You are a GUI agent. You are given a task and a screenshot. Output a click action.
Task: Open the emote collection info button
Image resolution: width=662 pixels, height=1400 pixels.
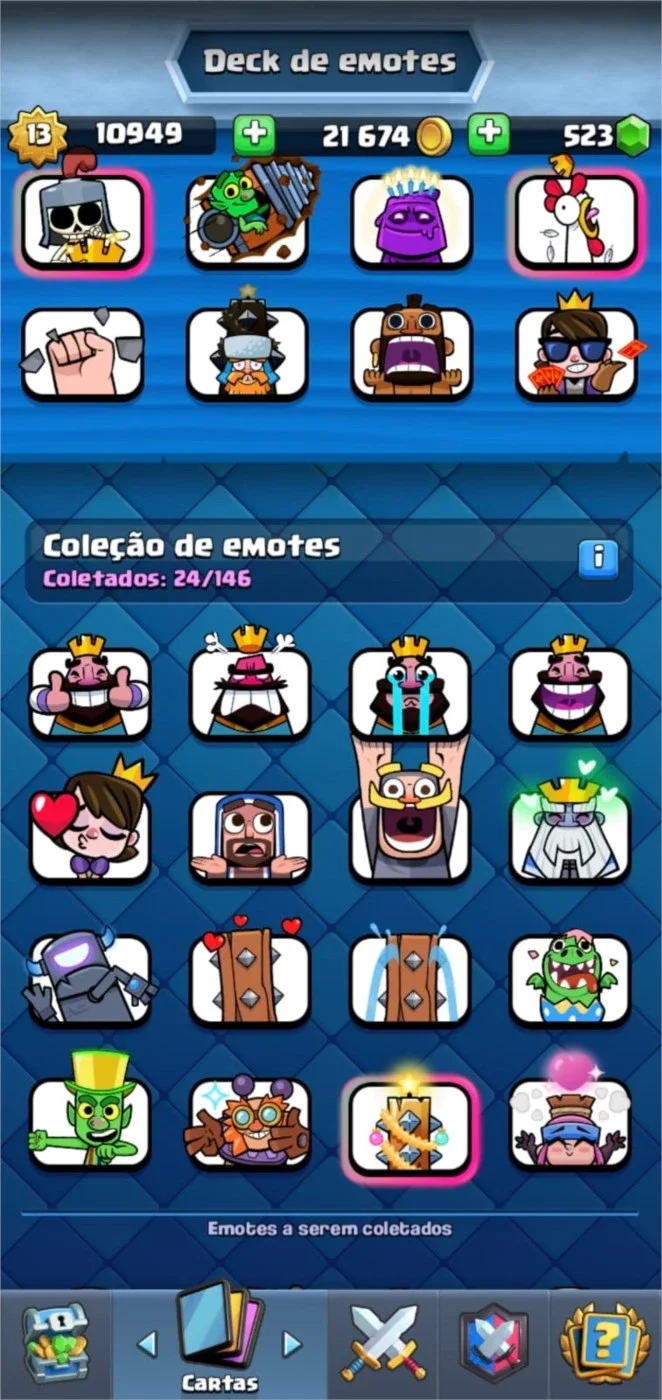click(x=598, y=558)
